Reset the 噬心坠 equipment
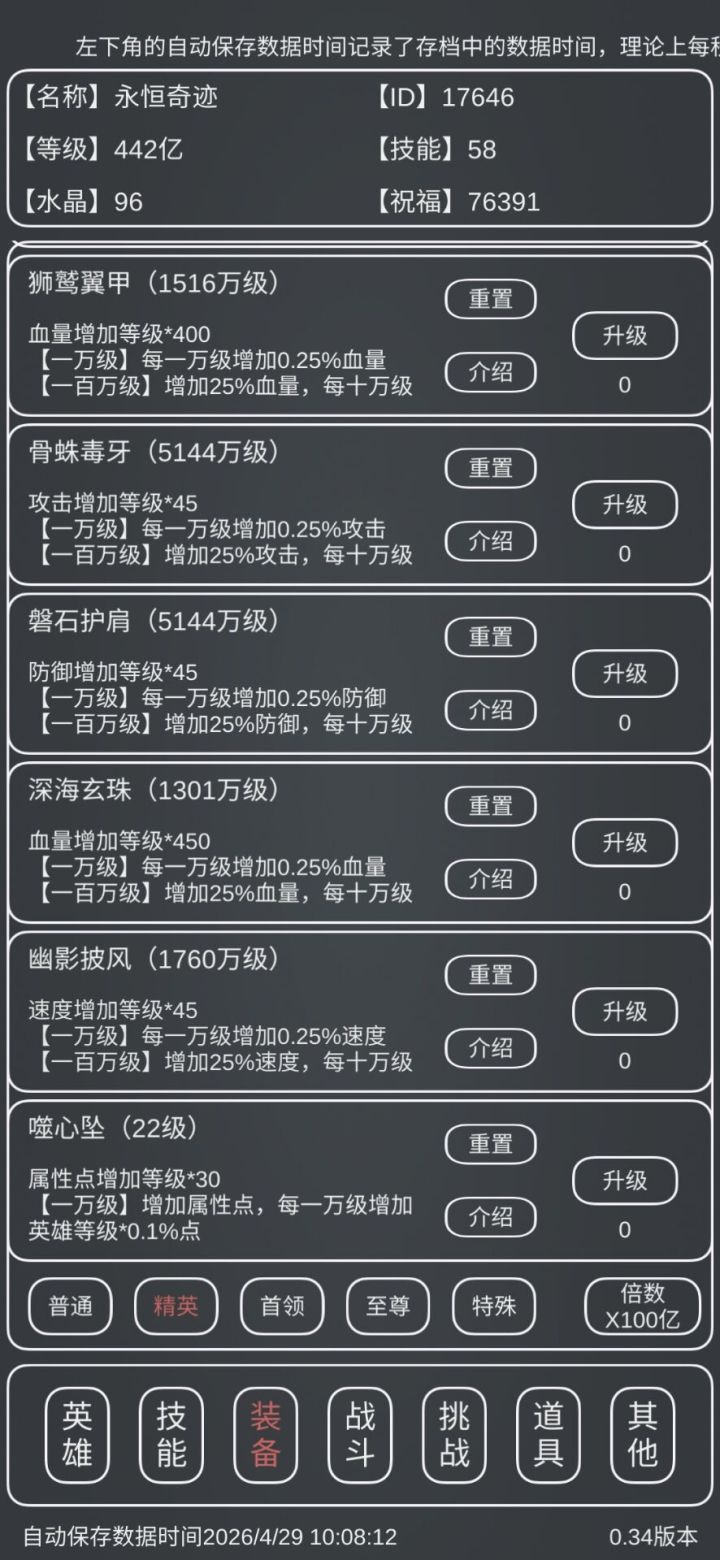Image resolution: width=720 pixels, height=1560 pixels. tap(490, 1143)
